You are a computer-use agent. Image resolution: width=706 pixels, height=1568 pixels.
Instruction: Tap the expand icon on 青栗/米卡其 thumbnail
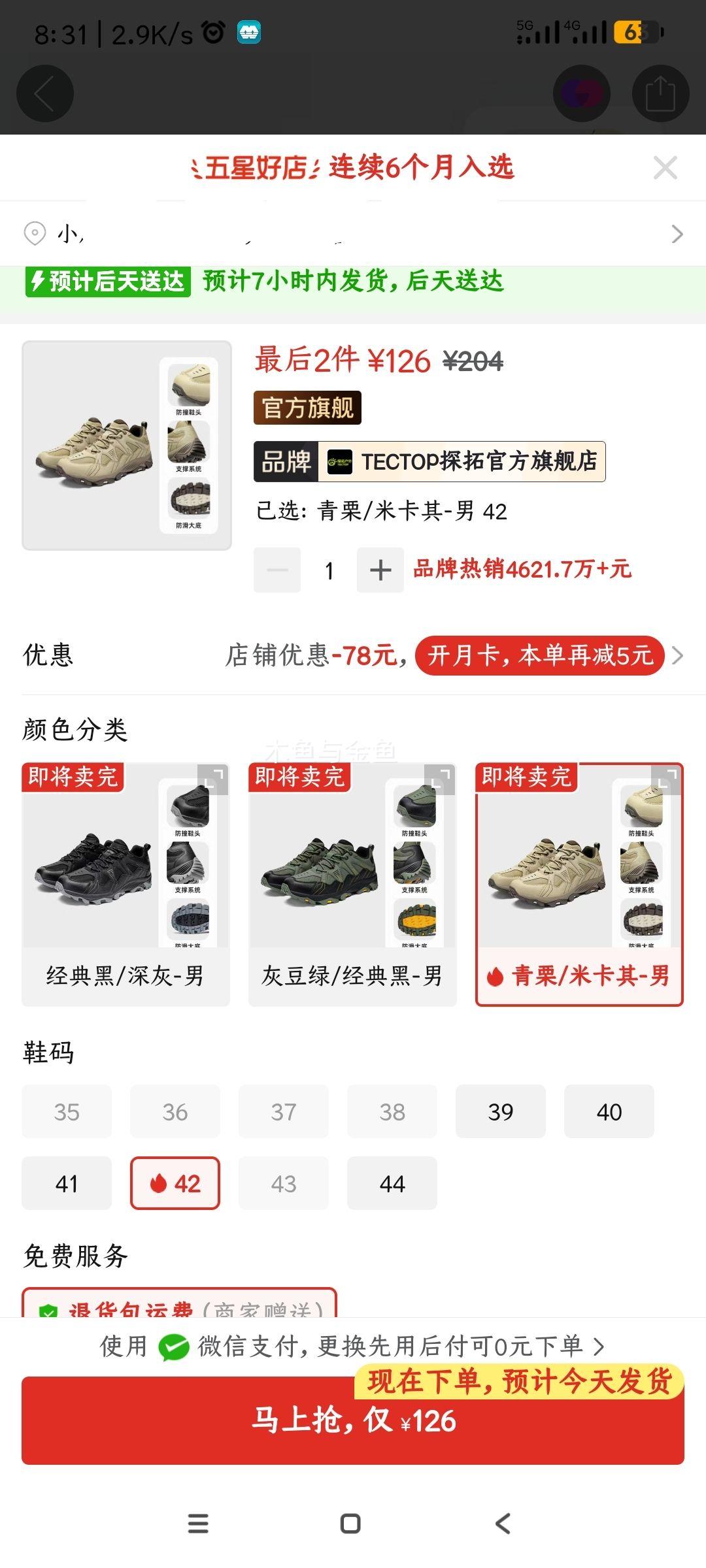(666, 781)
